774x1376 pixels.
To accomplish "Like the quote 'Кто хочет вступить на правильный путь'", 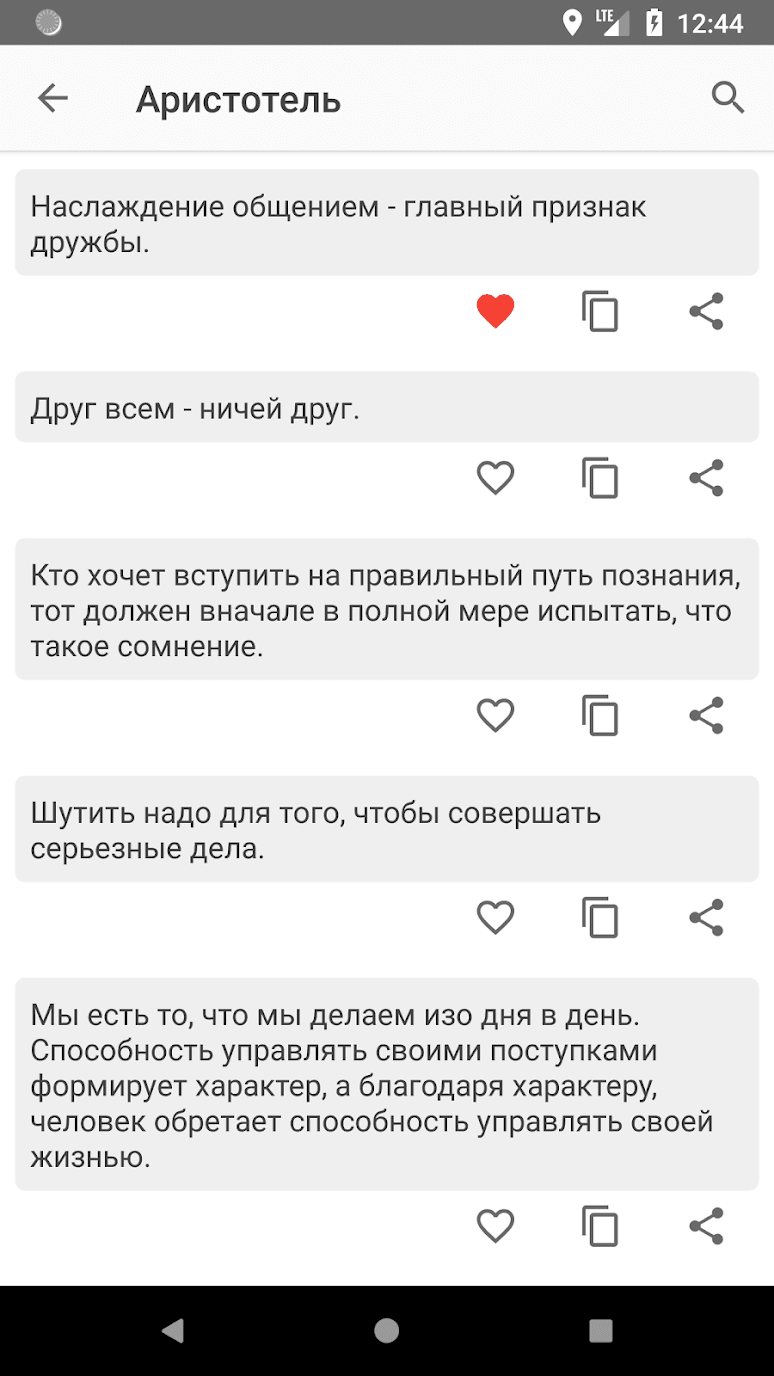I will point(495,716).
